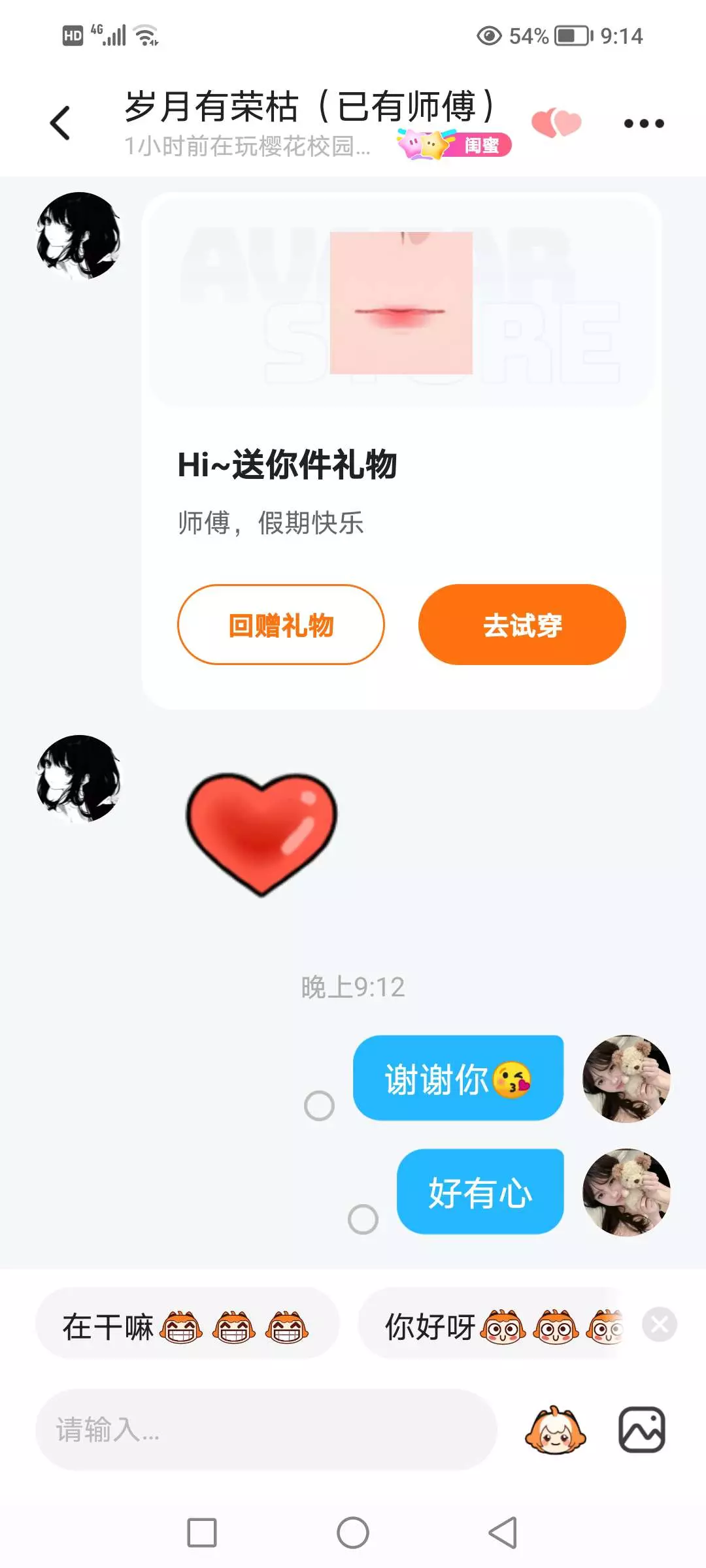Open the emoji sticker panel
The width and height of the screenshot is (706, 1568).
coord(555,1430)
